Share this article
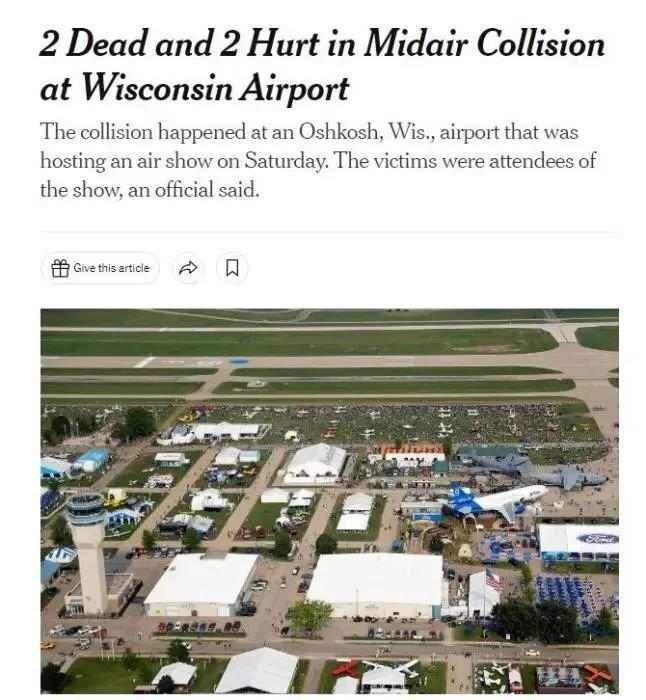Image resolution: width=646 pixels, height=700 pixels. [x=187, y=268]
